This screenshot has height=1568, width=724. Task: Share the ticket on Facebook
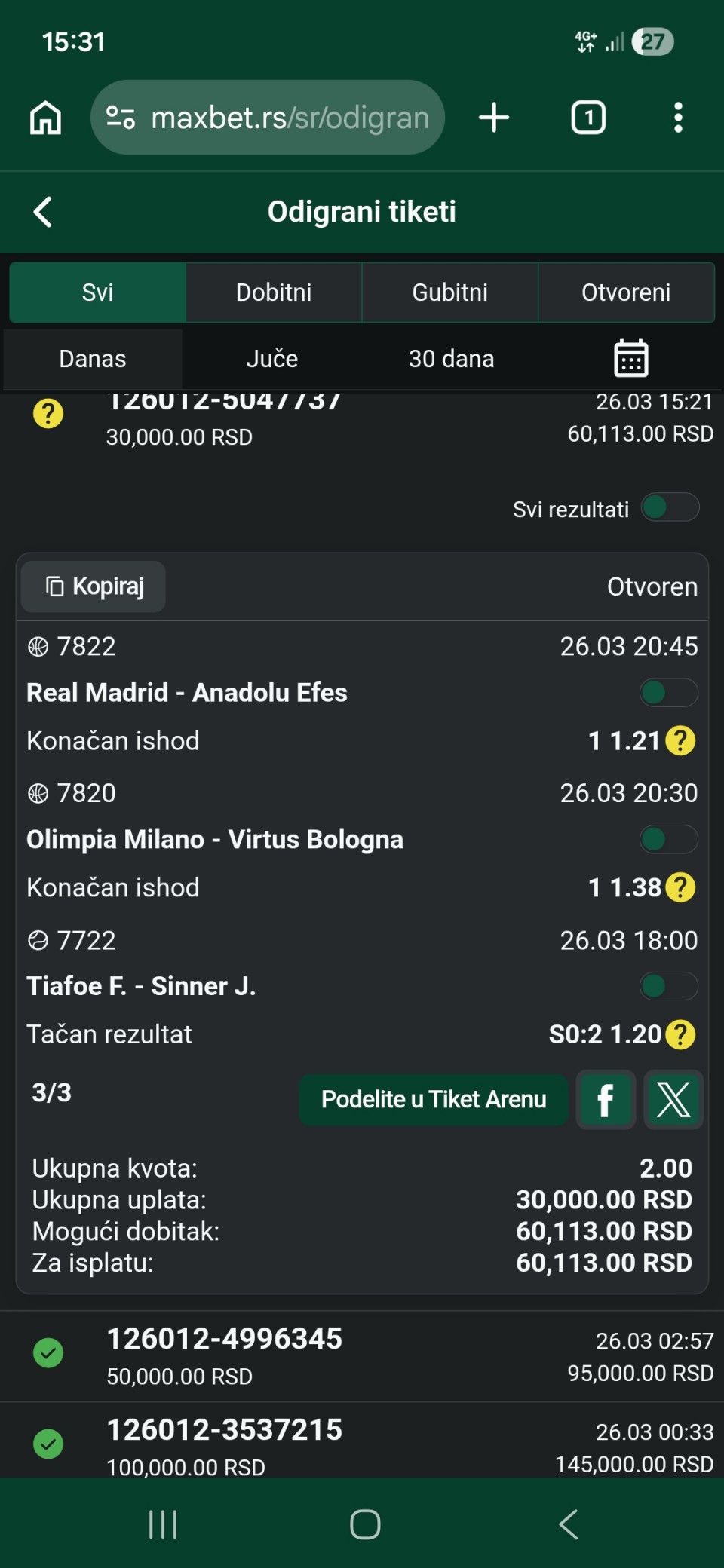606,1100
